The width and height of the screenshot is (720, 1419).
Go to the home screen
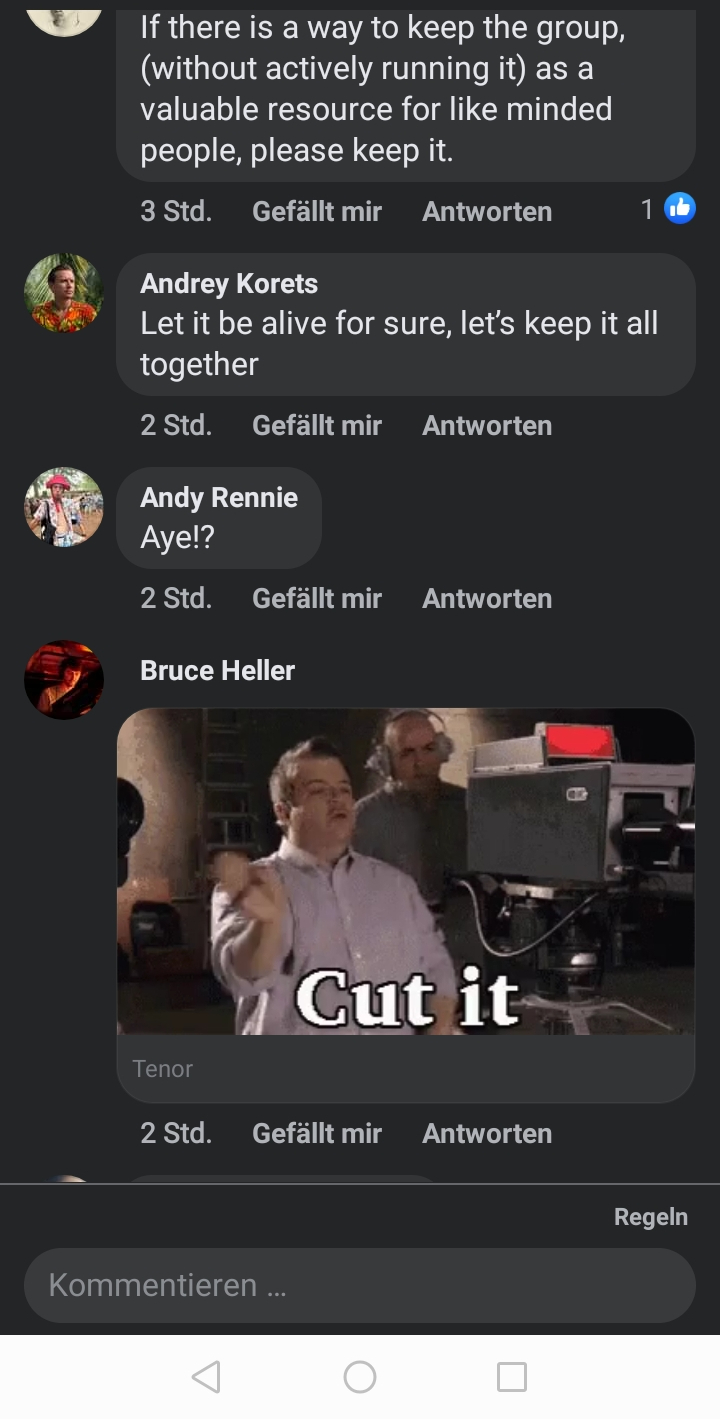(359, 1377)
